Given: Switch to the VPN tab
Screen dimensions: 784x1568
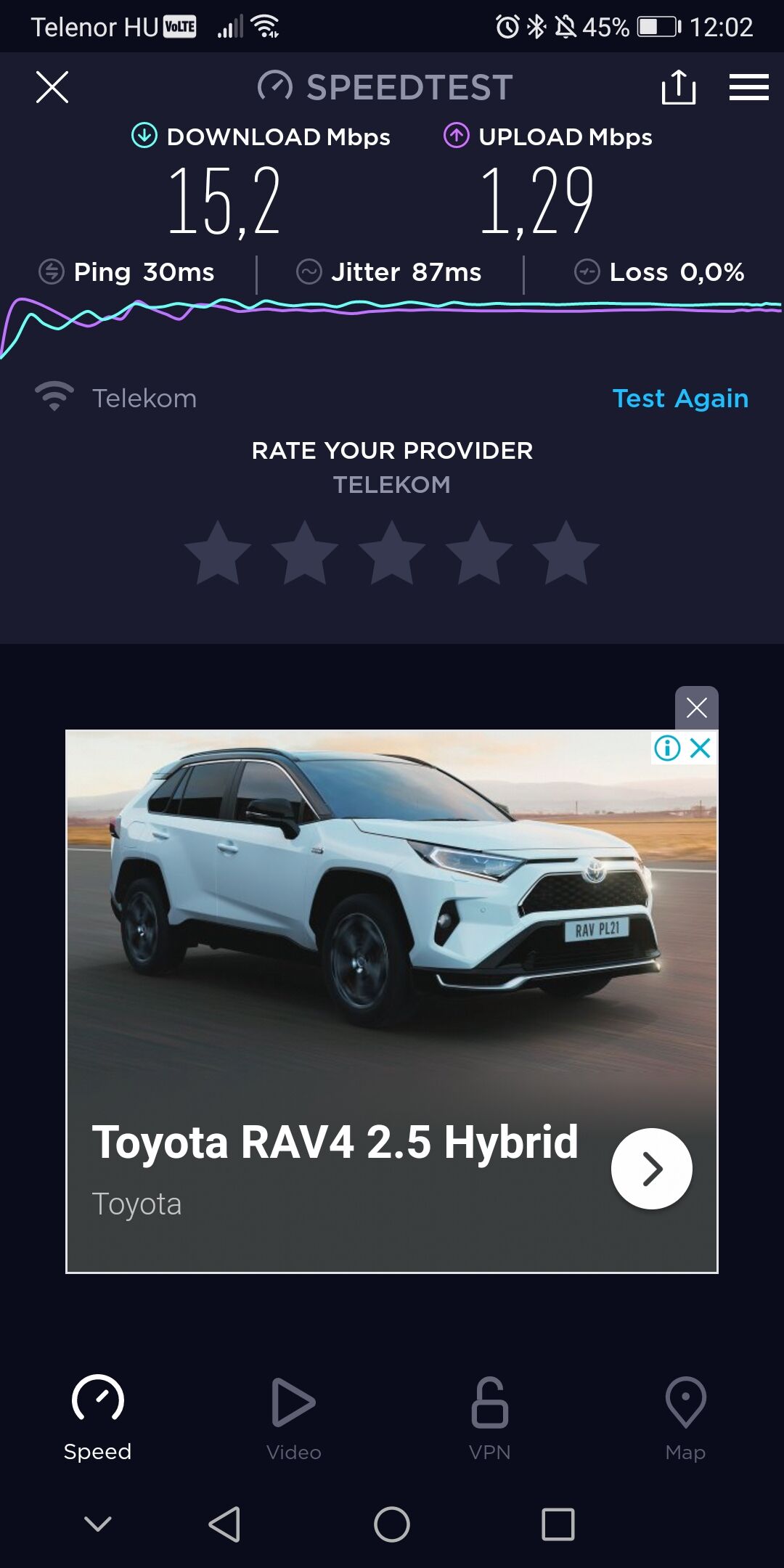Looking at the screenshot, I should tap(490, 1419).
